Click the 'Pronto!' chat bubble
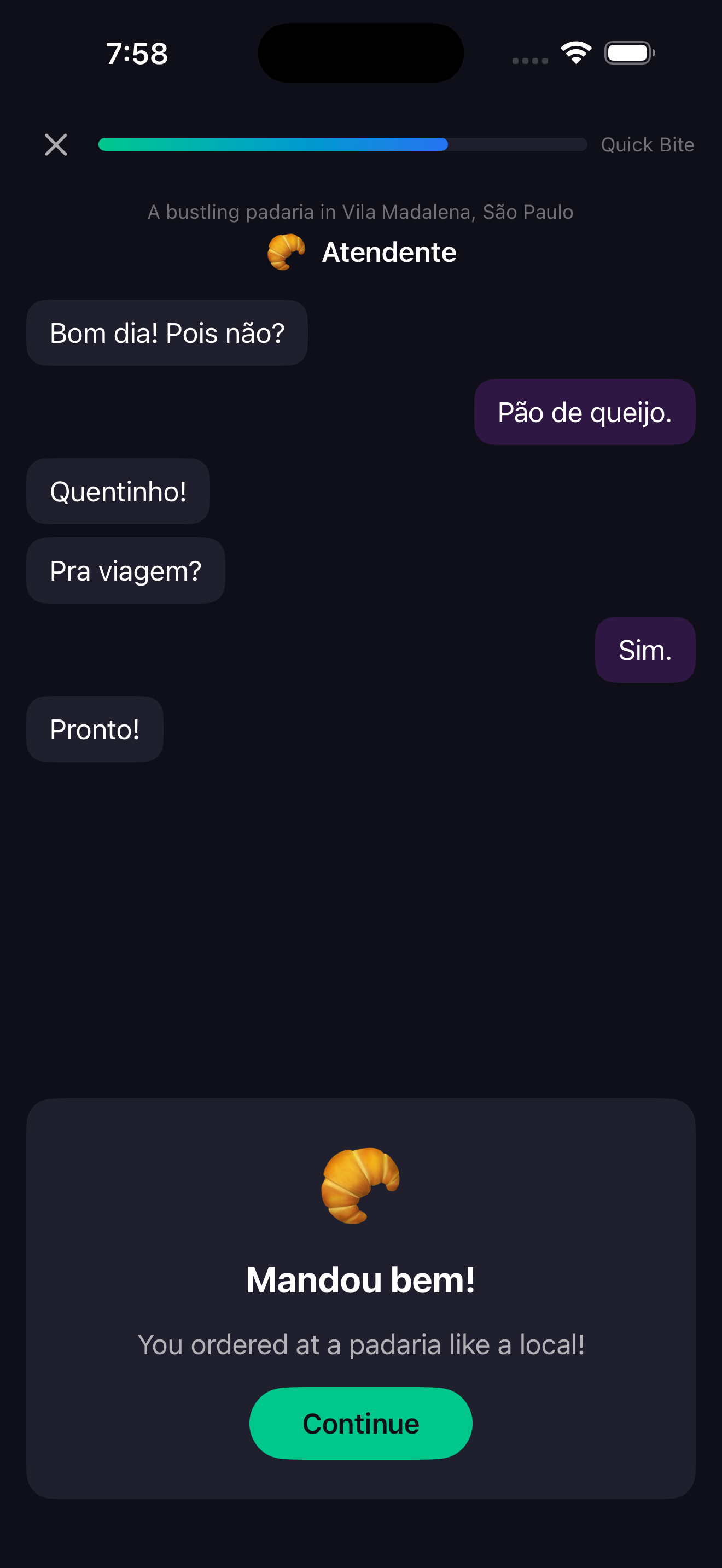This screenshot has height=1568, width=722. 95,729
